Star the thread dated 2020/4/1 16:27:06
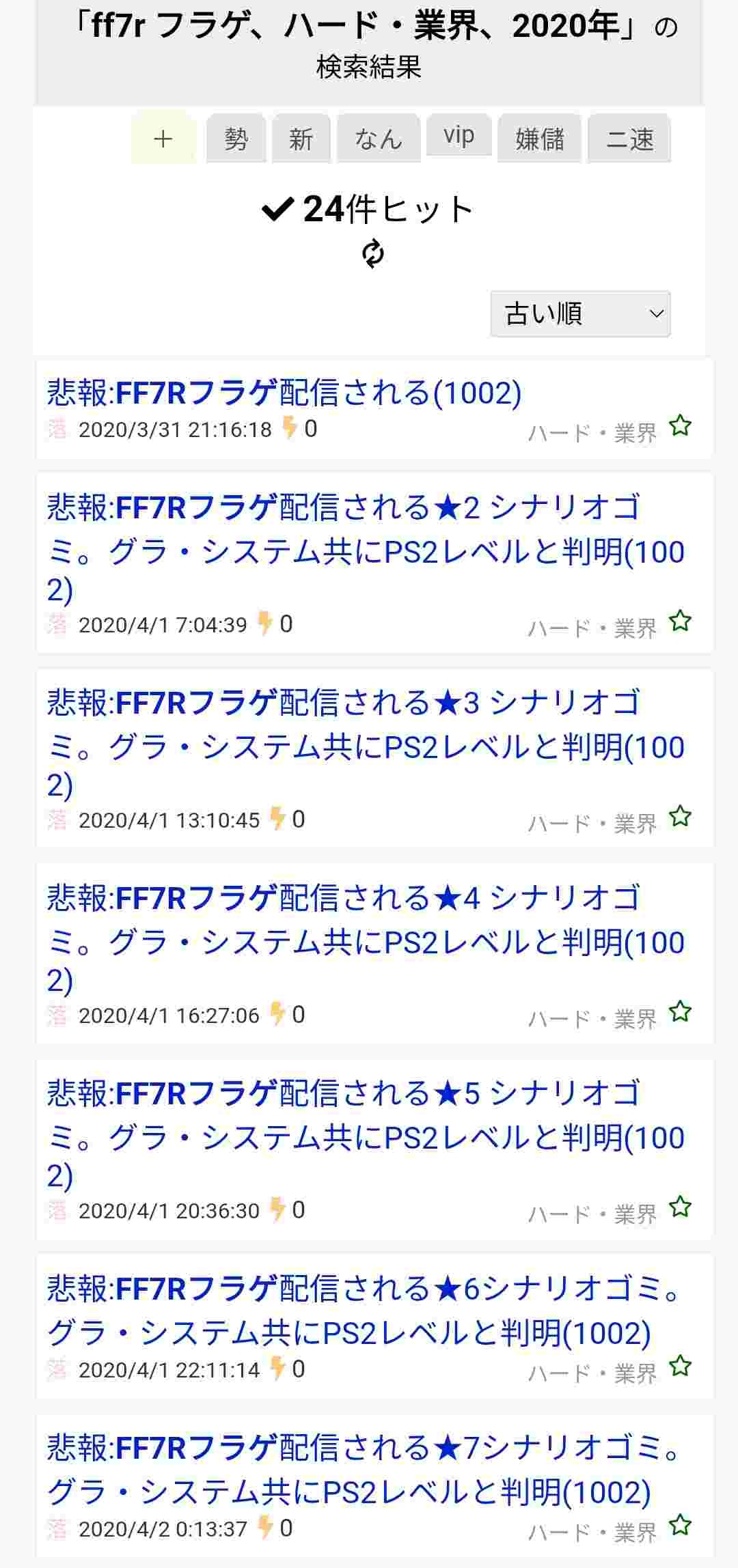This screenshot has height=1568, width=738. pyautogui.click(x=680, y=1011)
